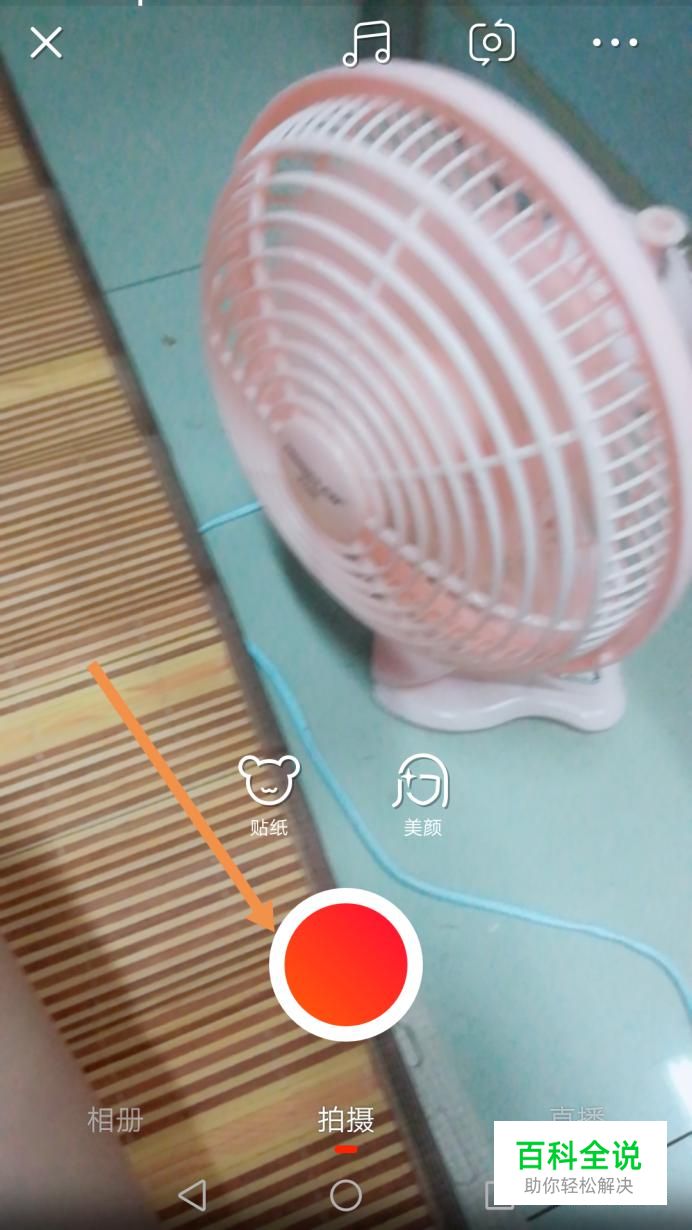Viewport: 692px width, 1230px height.
Task: Start recording with the red button
Action: coord(346,964)
